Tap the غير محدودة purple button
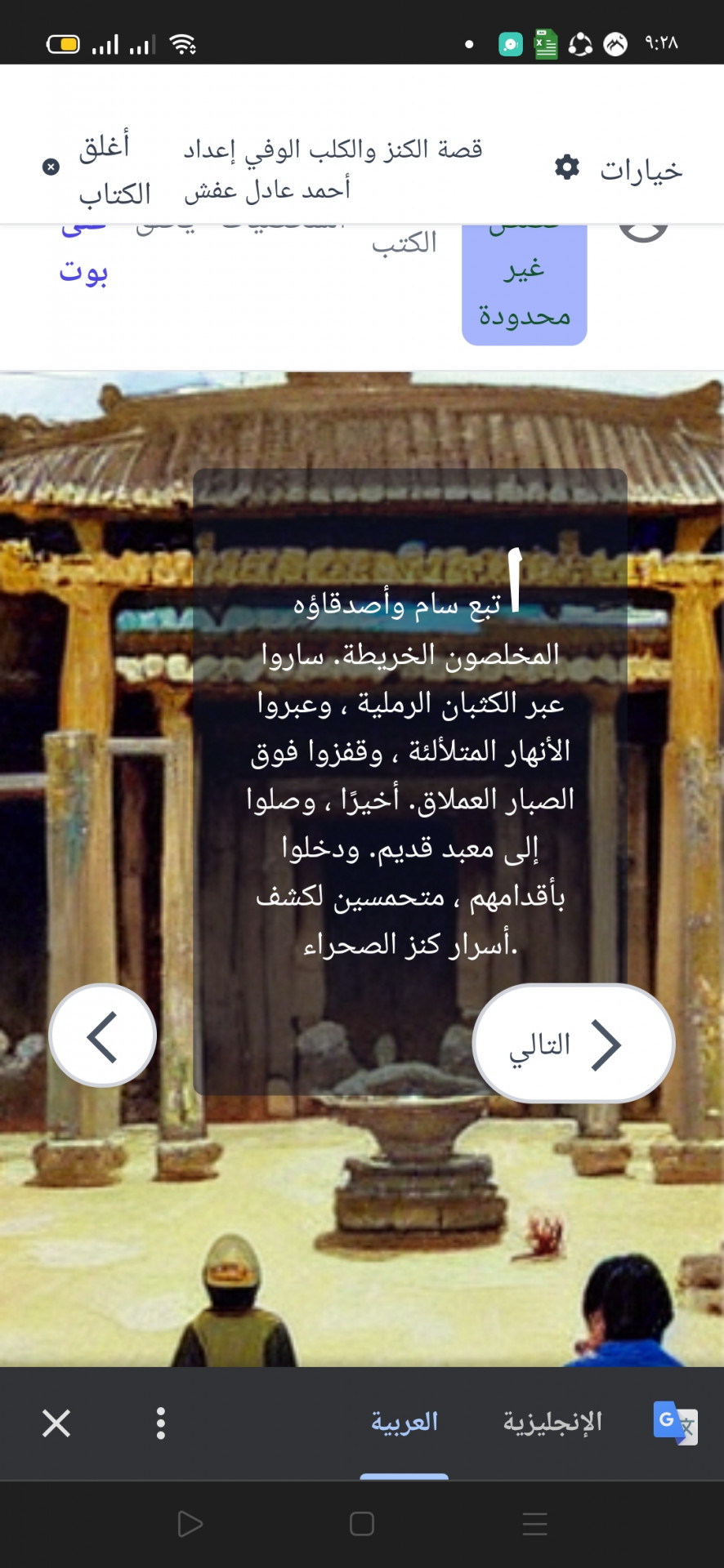724x1568 pixels. pyautogui.click(x=525, y=286)
